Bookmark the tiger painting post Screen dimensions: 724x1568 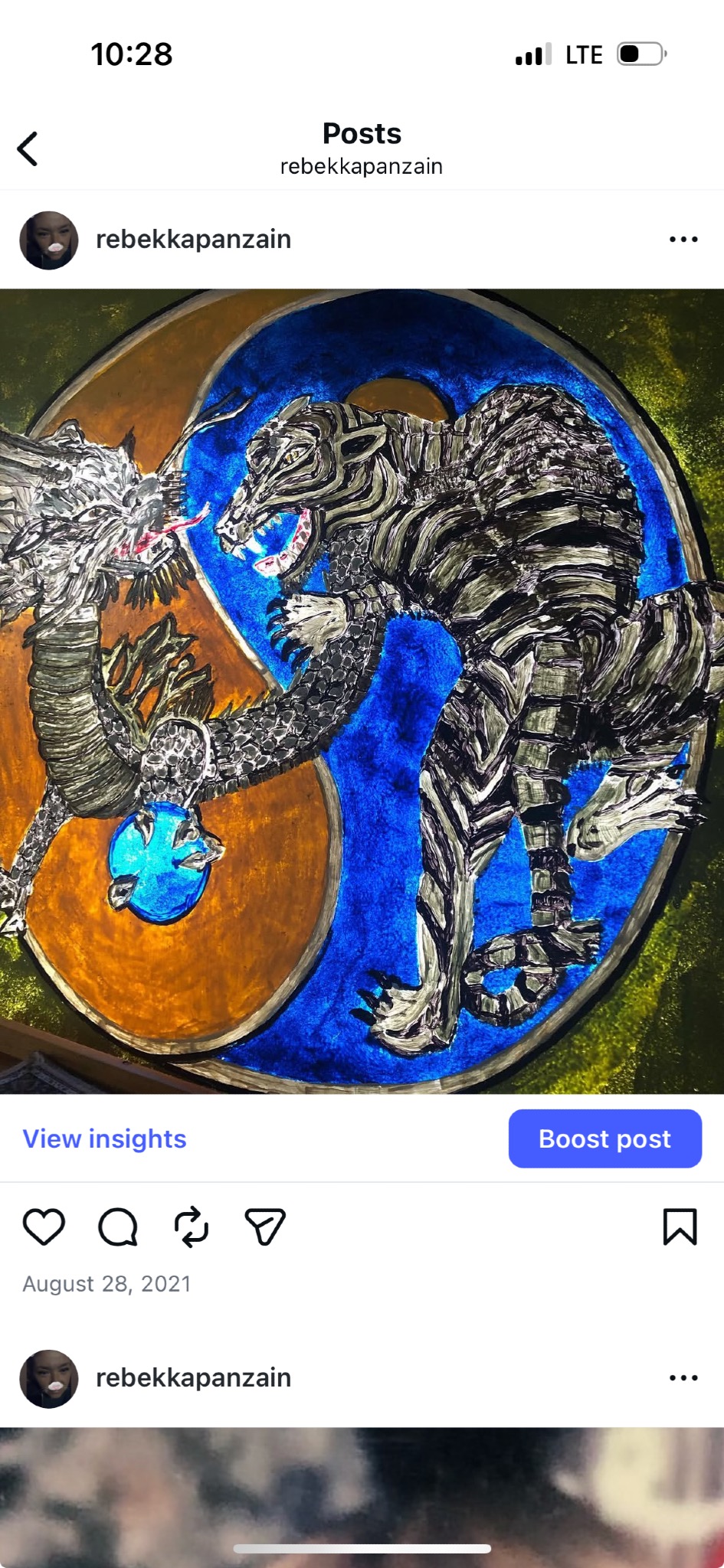(680, 1227)
